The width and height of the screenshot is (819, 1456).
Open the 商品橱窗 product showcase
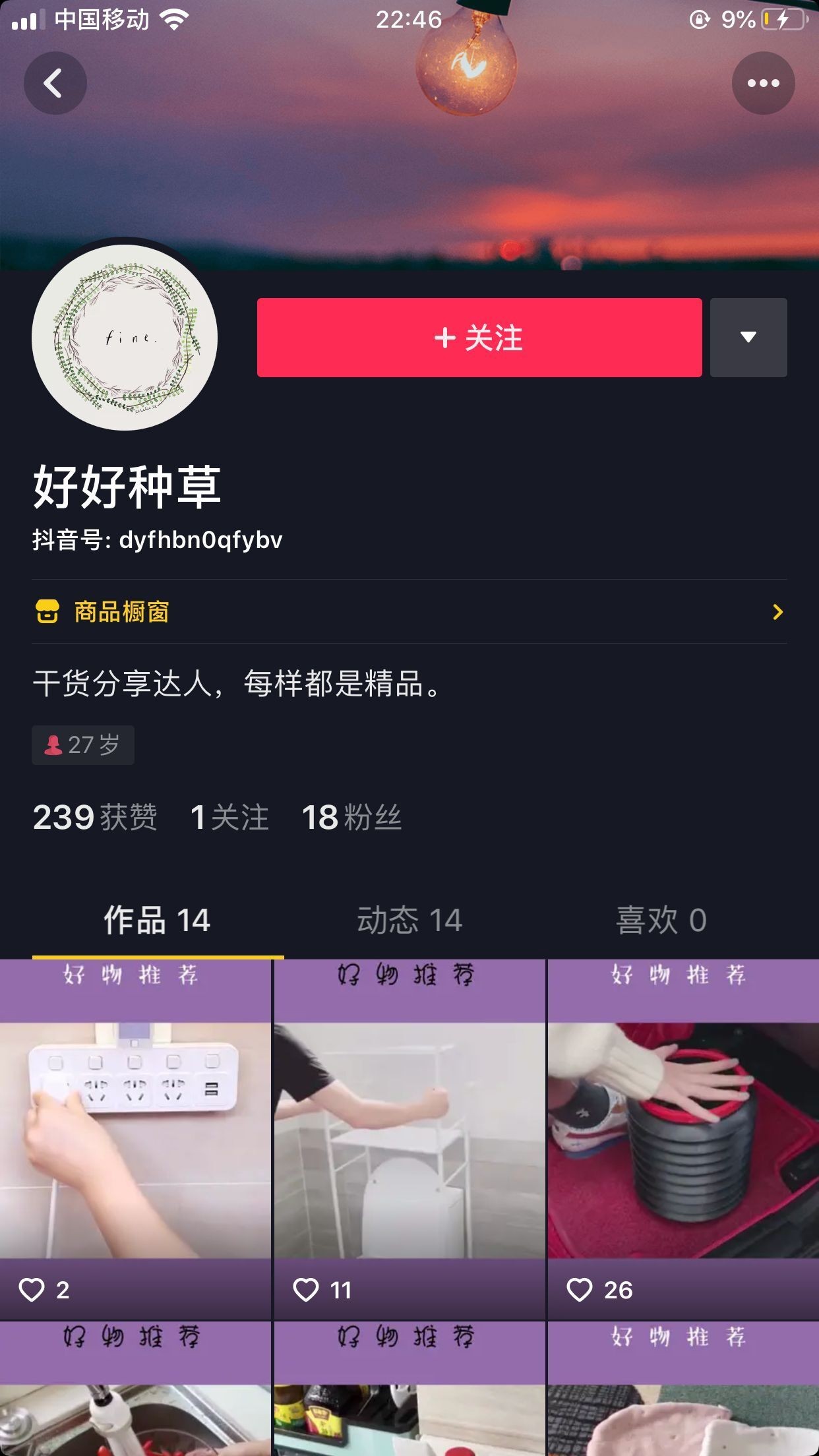tap(409, 612)
